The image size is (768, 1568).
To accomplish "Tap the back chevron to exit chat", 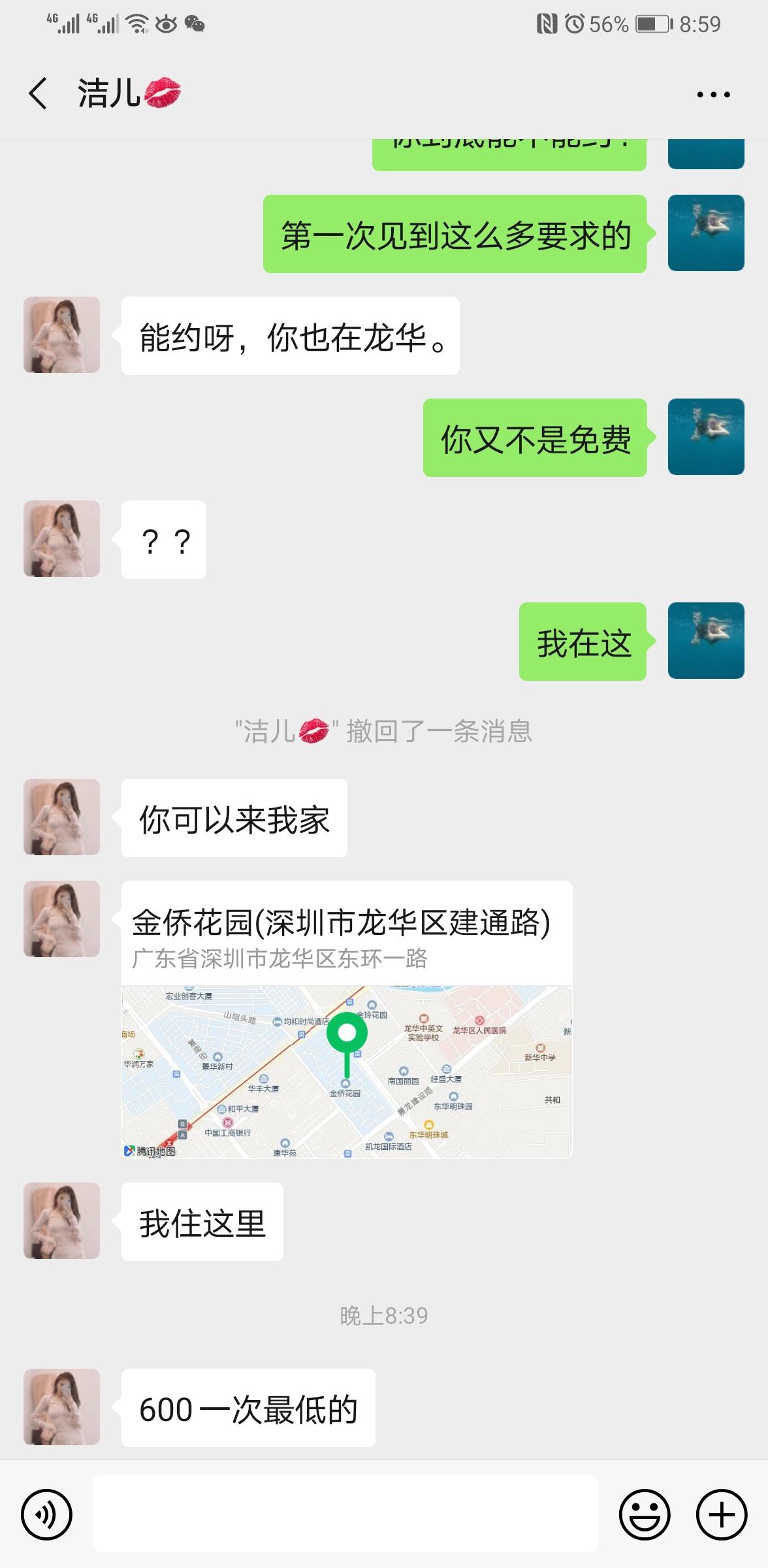I will (x=37, y=93).
